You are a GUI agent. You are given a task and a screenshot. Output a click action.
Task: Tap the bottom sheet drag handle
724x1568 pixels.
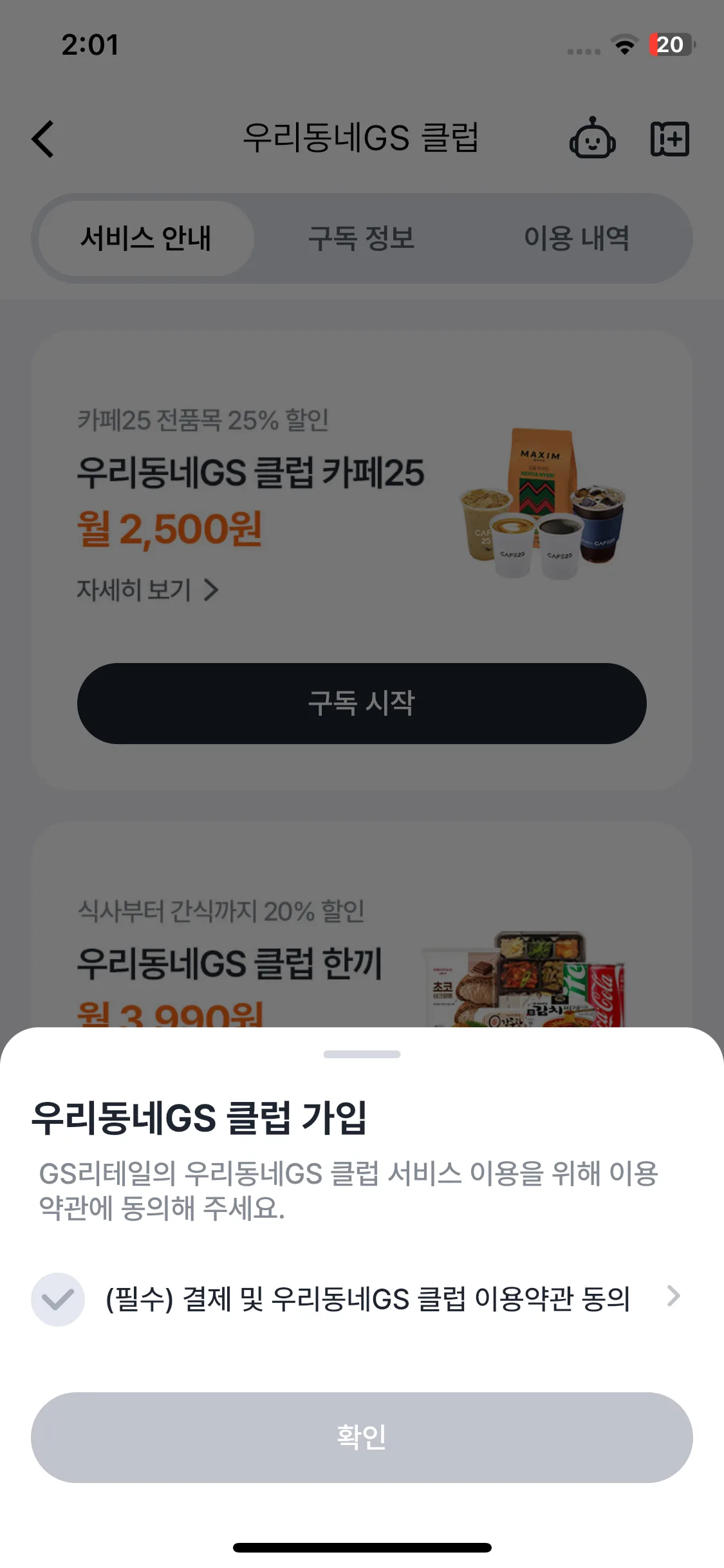click(362, 1054)
